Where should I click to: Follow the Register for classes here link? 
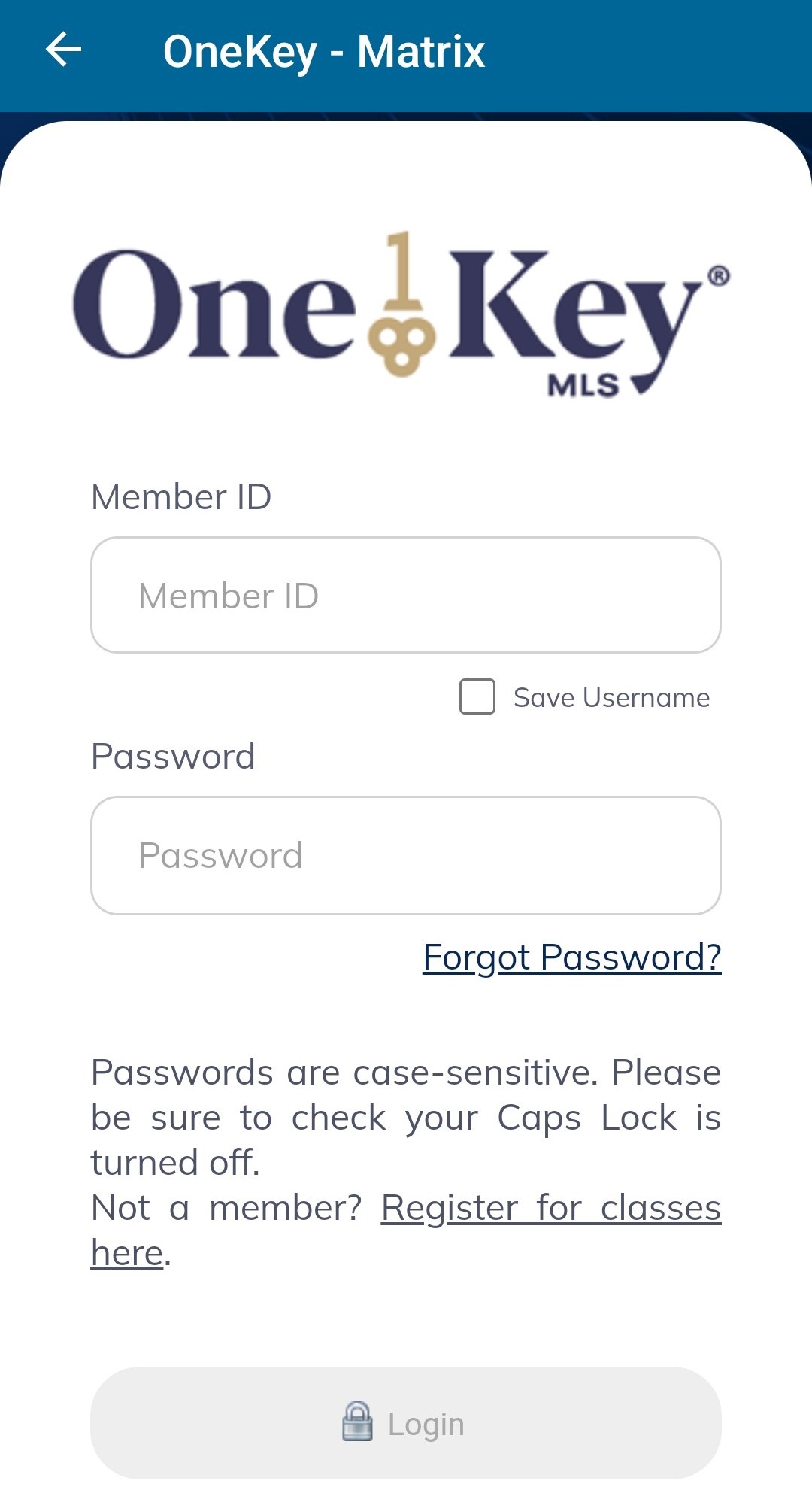coord(550,1208)
